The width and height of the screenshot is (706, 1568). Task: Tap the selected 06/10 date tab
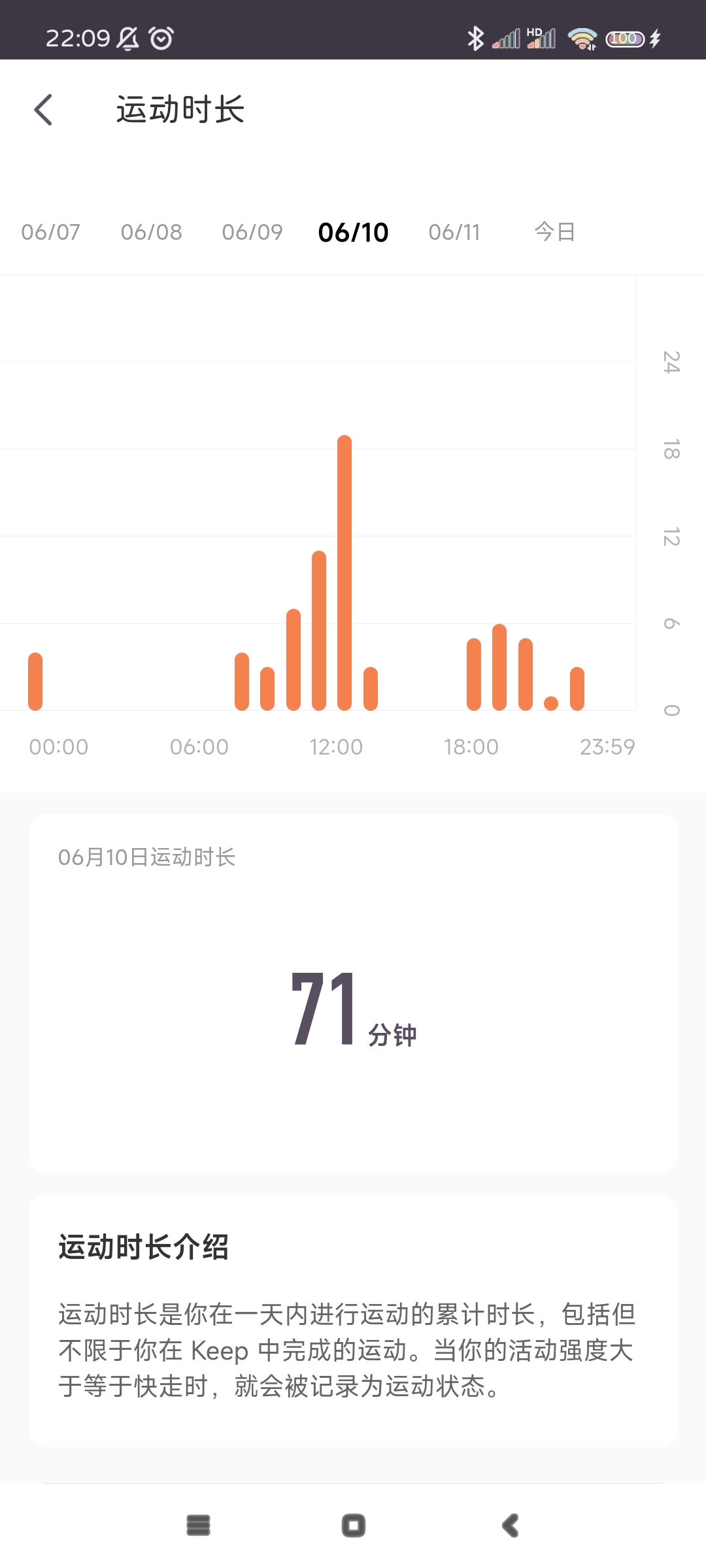click(353, 232)
